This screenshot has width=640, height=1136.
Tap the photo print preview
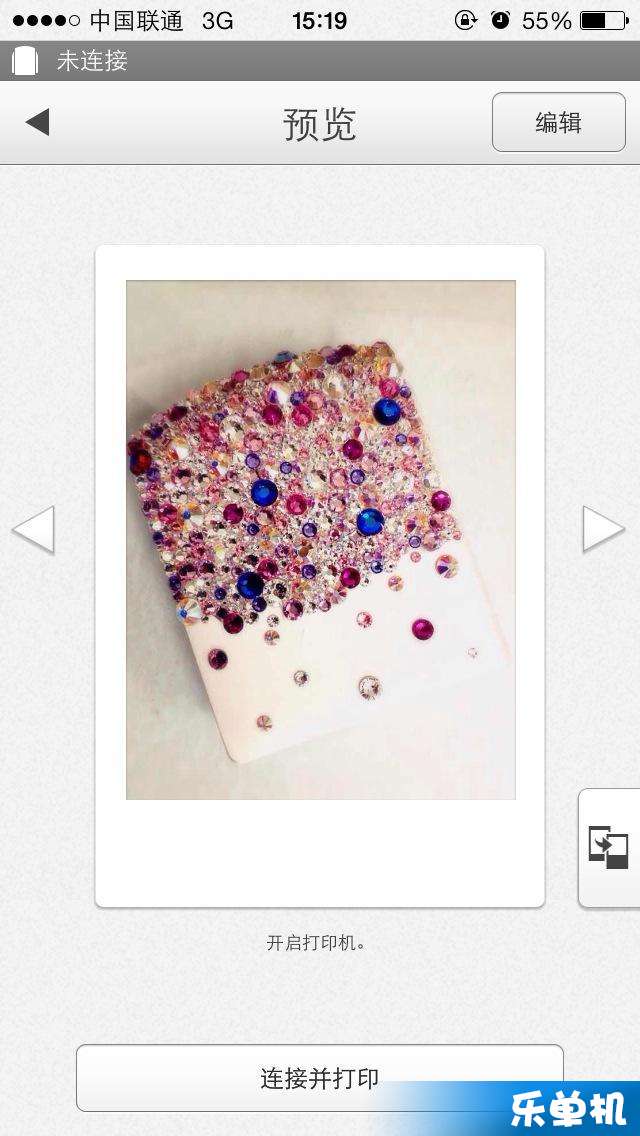320,540
